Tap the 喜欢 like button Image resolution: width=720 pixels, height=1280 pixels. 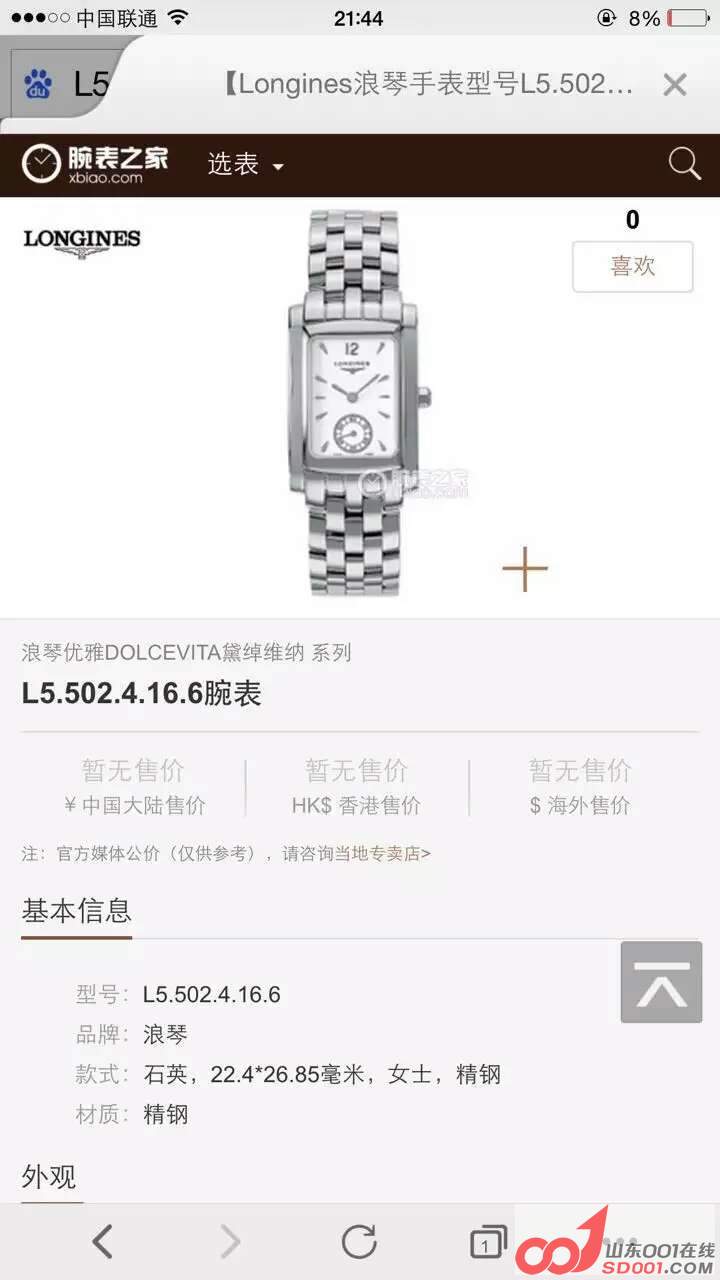(632, 266)
